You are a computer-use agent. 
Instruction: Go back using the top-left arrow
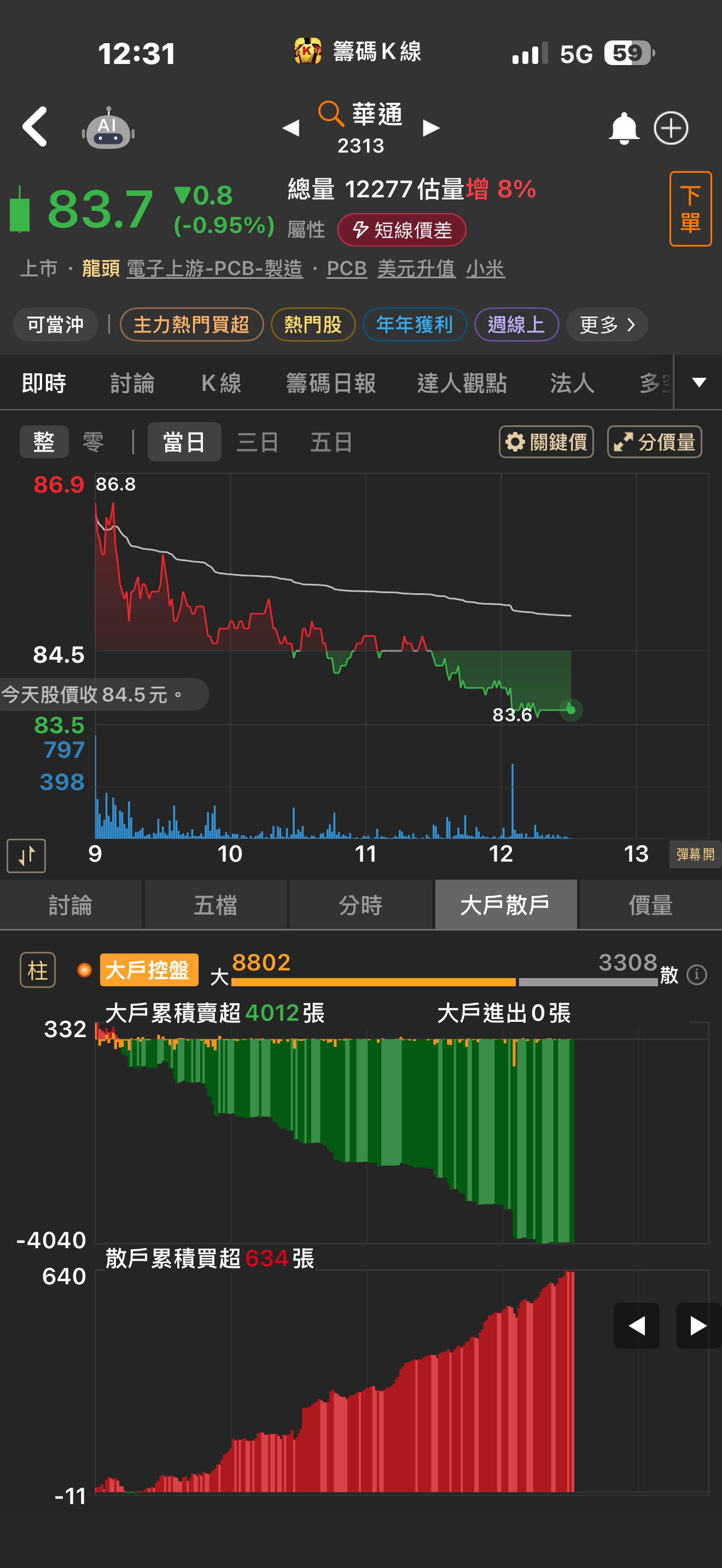pos(36,127)
